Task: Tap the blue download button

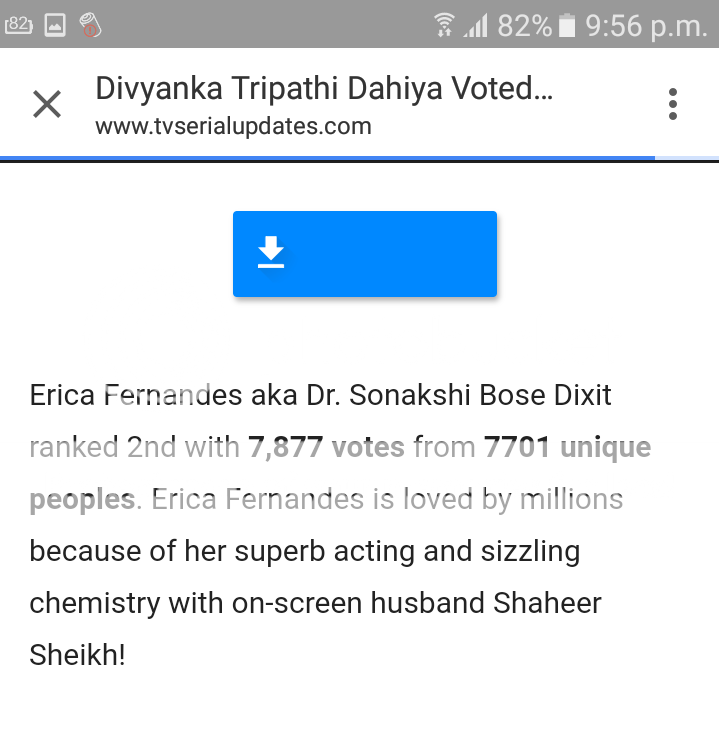Action: (x=365, y=254)
